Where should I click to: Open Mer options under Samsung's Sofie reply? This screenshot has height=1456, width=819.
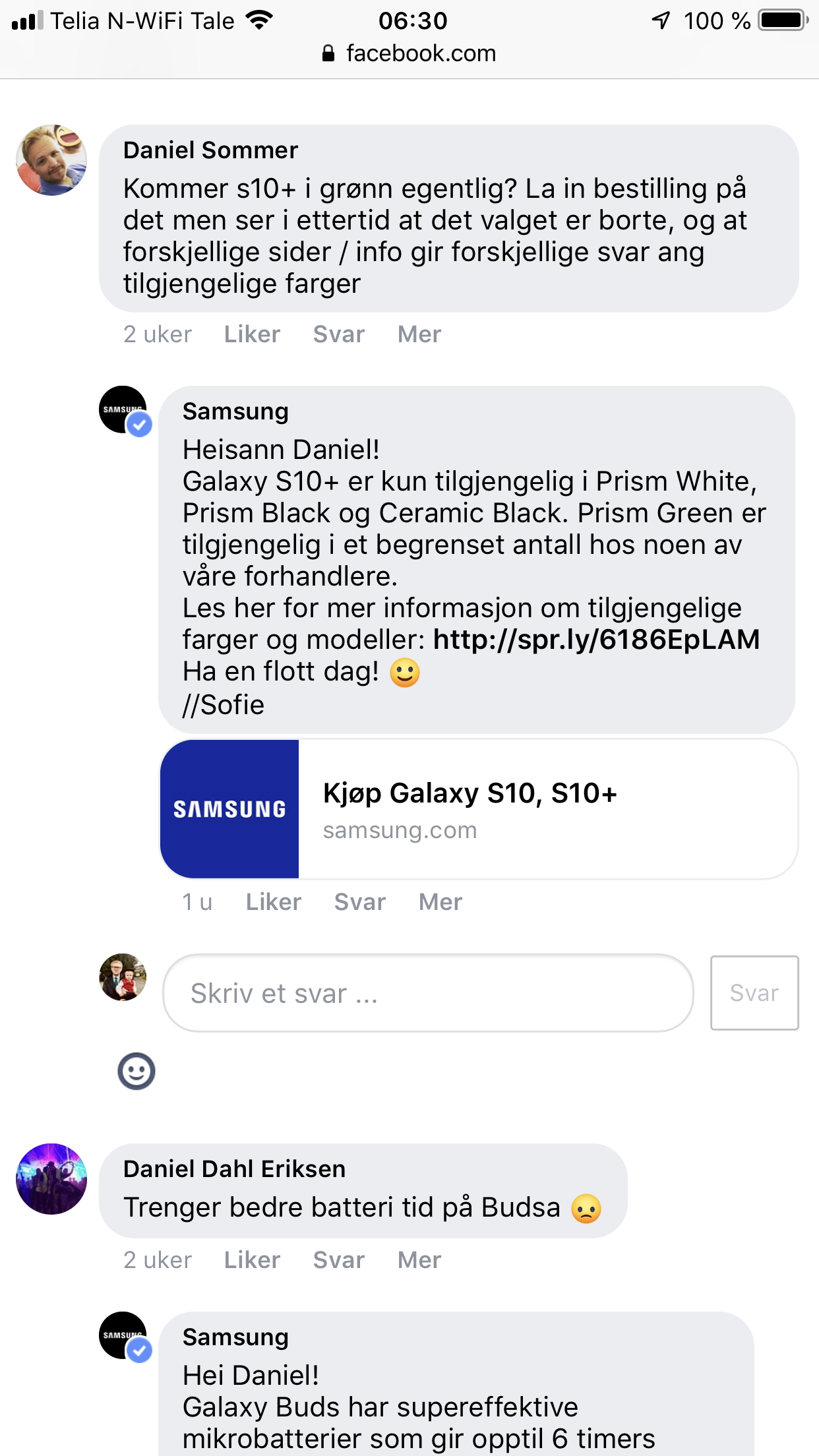point(440,902)
